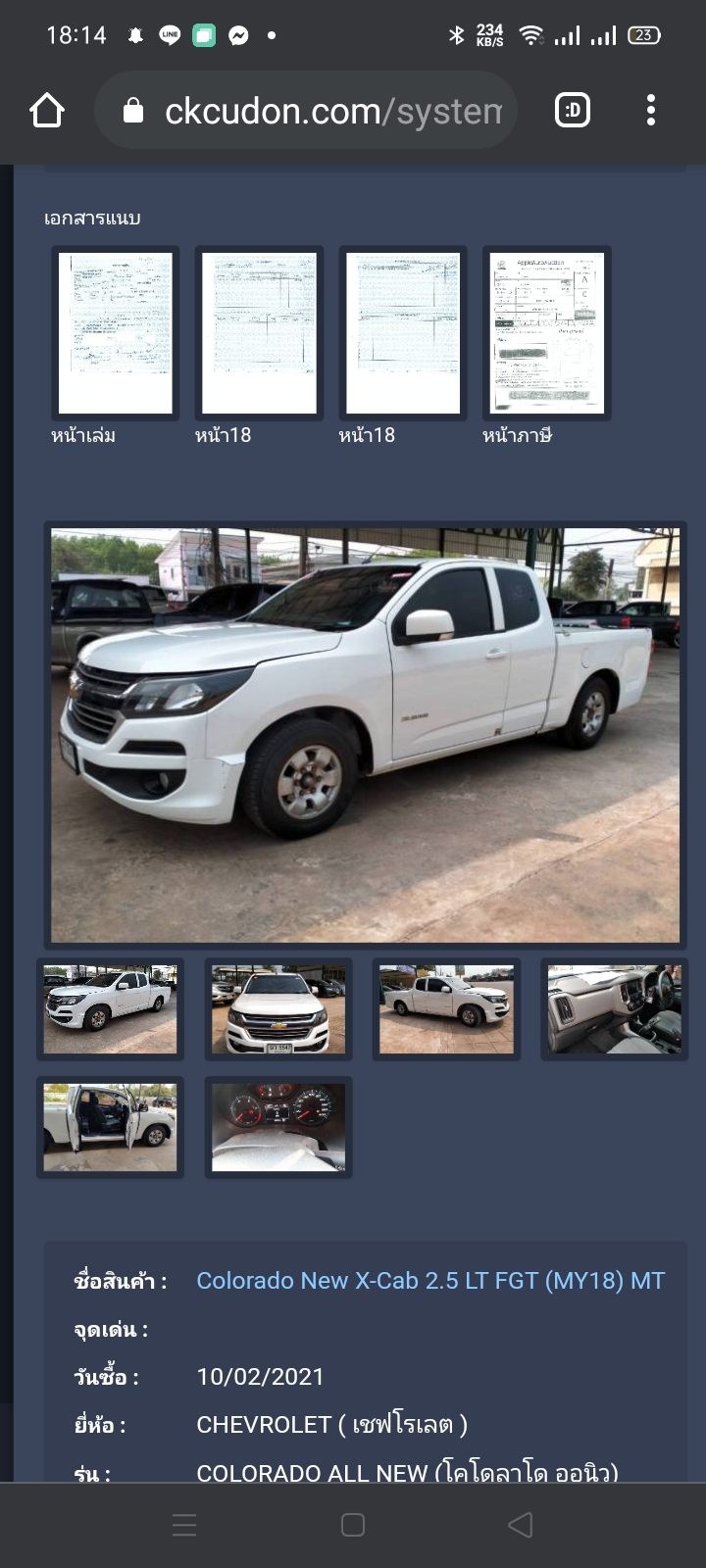Open Colorado New X-Cab 2.5 LT link
The image size is (706, 1568).
[430, 1281]
